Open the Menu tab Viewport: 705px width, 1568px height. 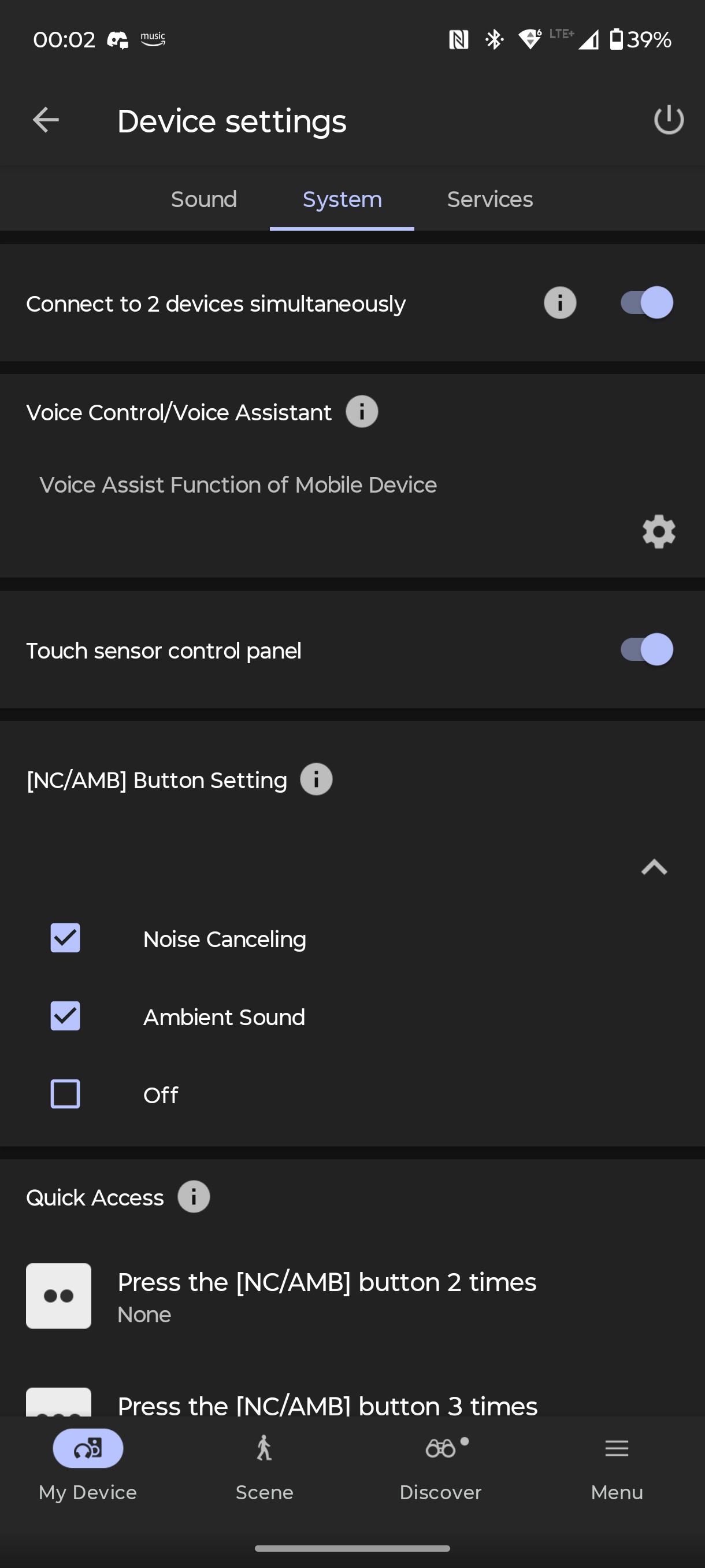[617, 1467]
